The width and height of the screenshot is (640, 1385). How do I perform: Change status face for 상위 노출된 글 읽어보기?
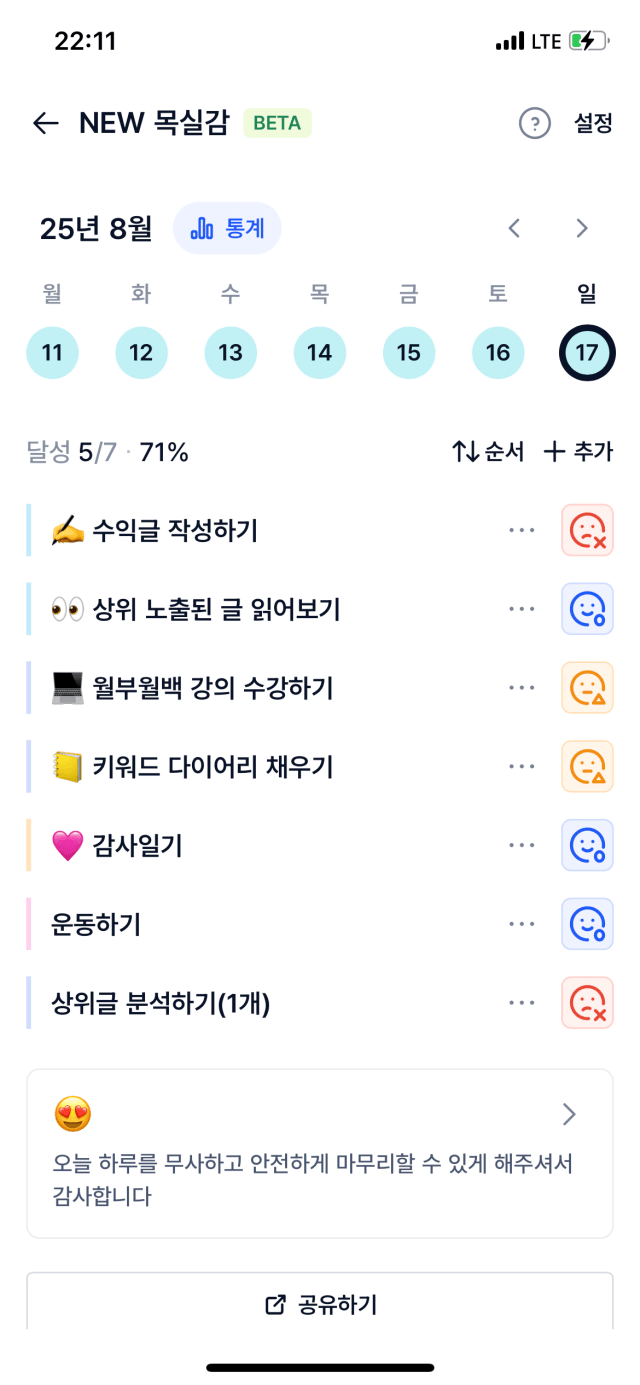click(588, 609)
